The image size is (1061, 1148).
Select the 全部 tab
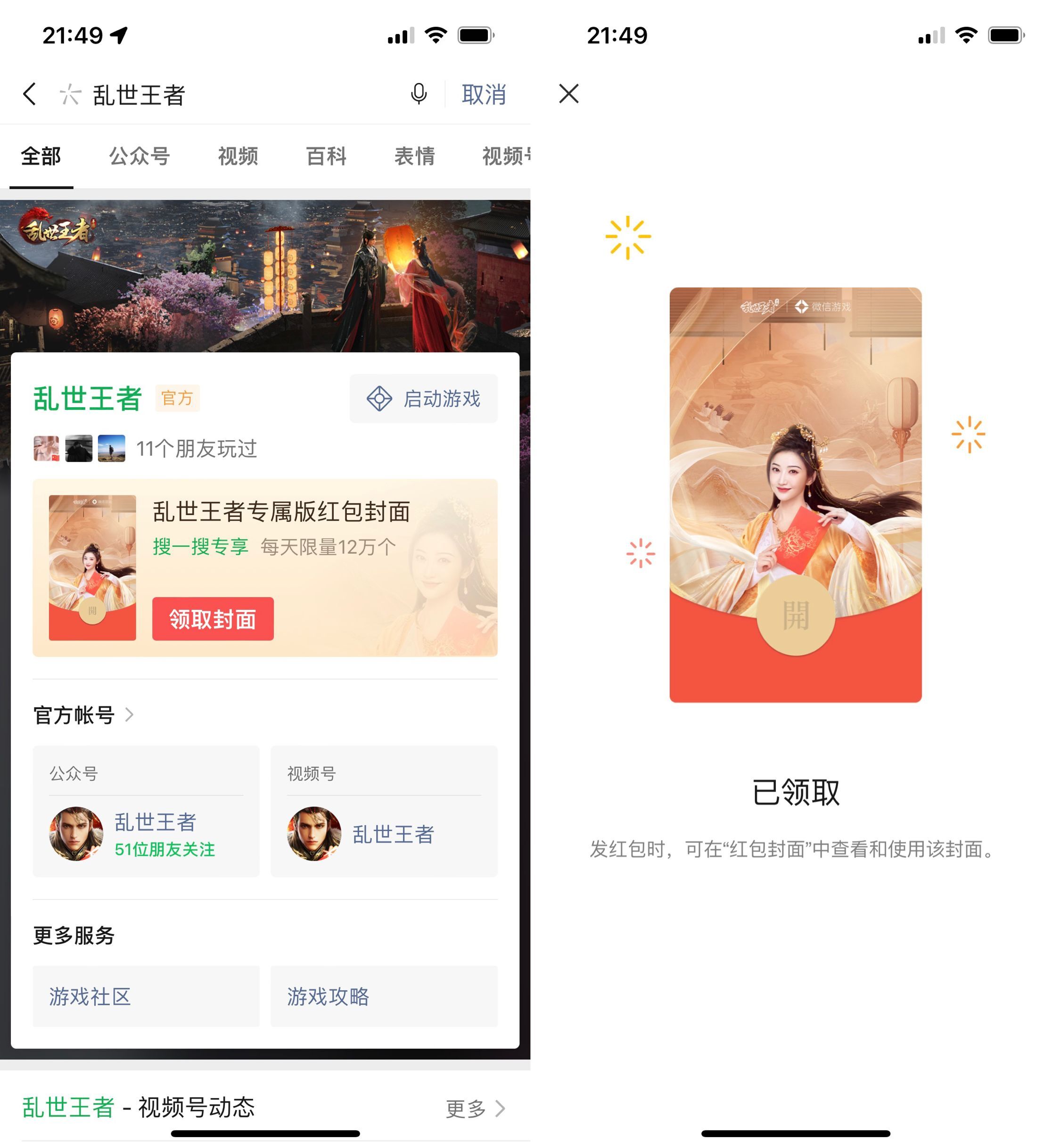coord(41,156)
